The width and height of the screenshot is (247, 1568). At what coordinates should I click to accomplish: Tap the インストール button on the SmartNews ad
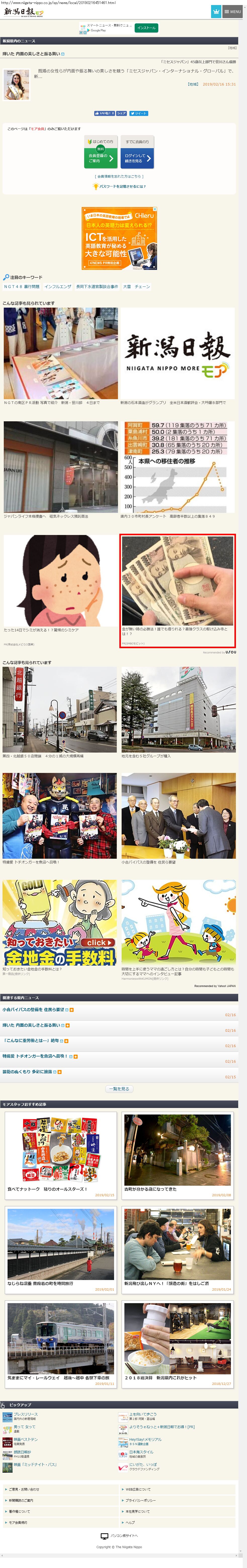click(x=146, y=28)
